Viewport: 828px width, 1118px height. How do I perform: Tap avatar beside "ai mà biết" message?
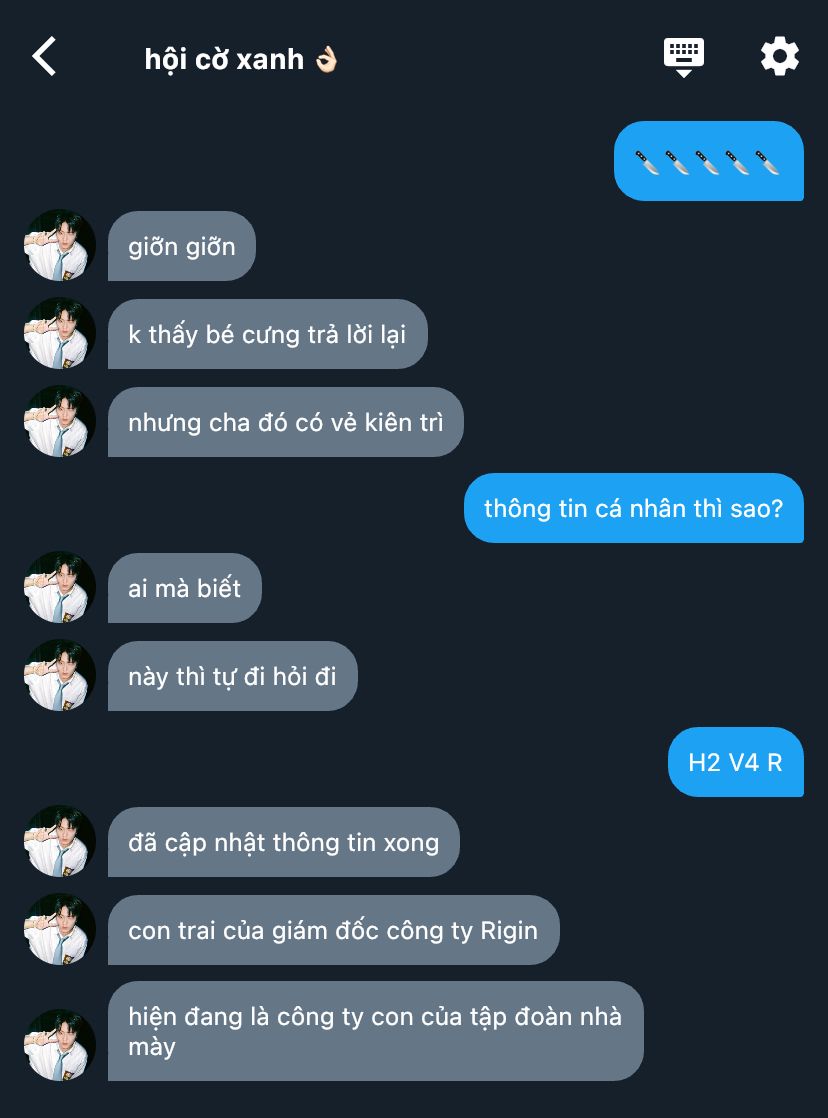tap(60, 587)
